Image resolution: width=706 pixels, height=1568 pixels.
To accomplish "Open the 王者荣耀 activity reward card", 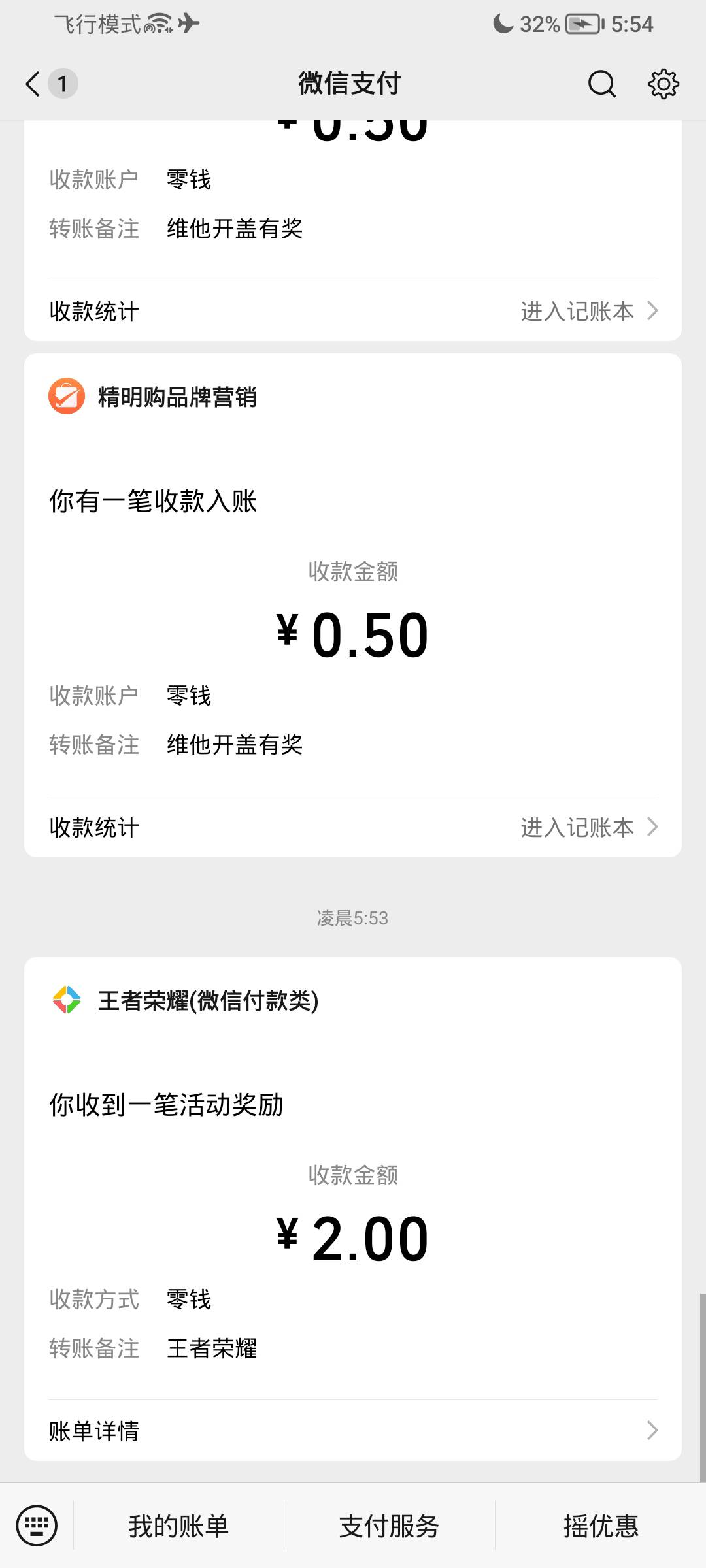I will 353,1209.
